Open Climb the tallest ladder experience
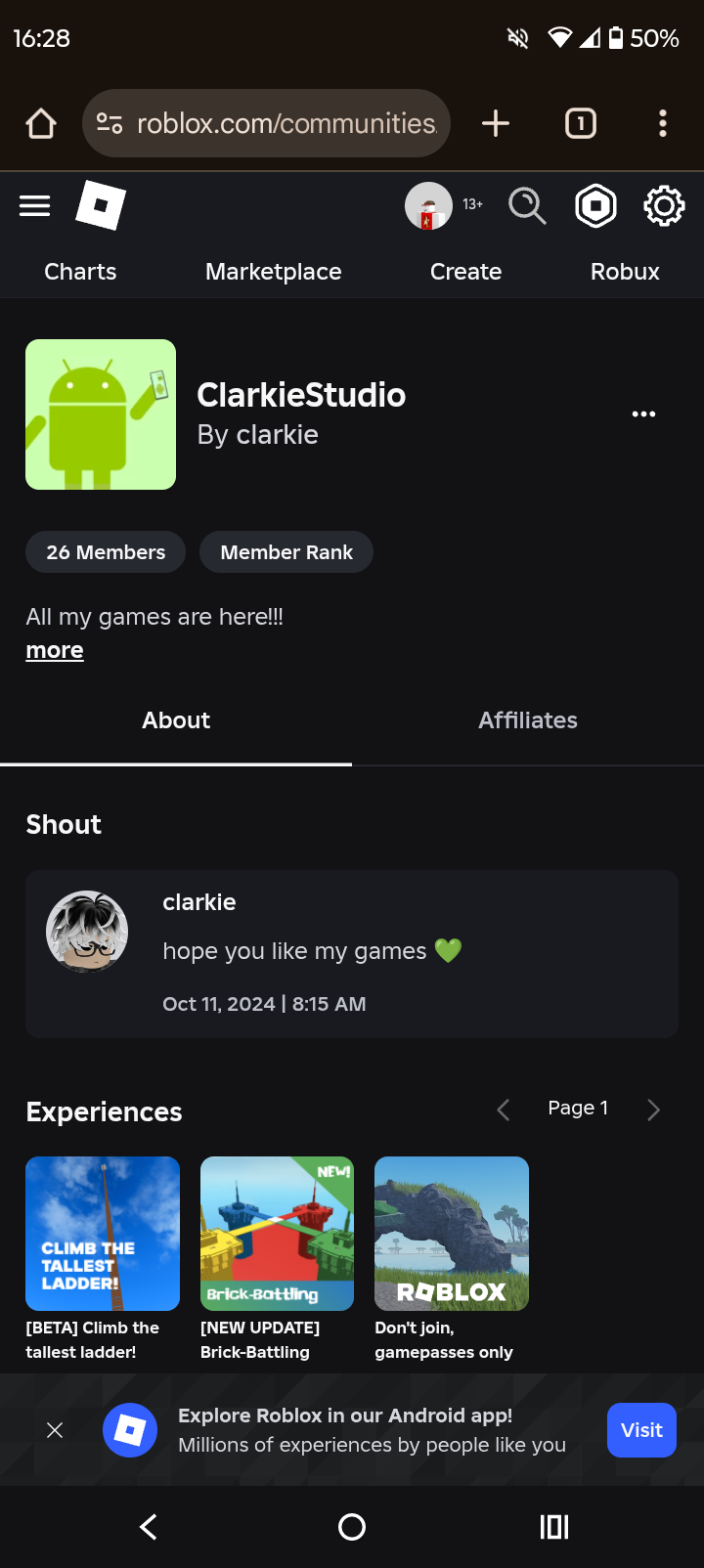 click(x=103, y=1234)
